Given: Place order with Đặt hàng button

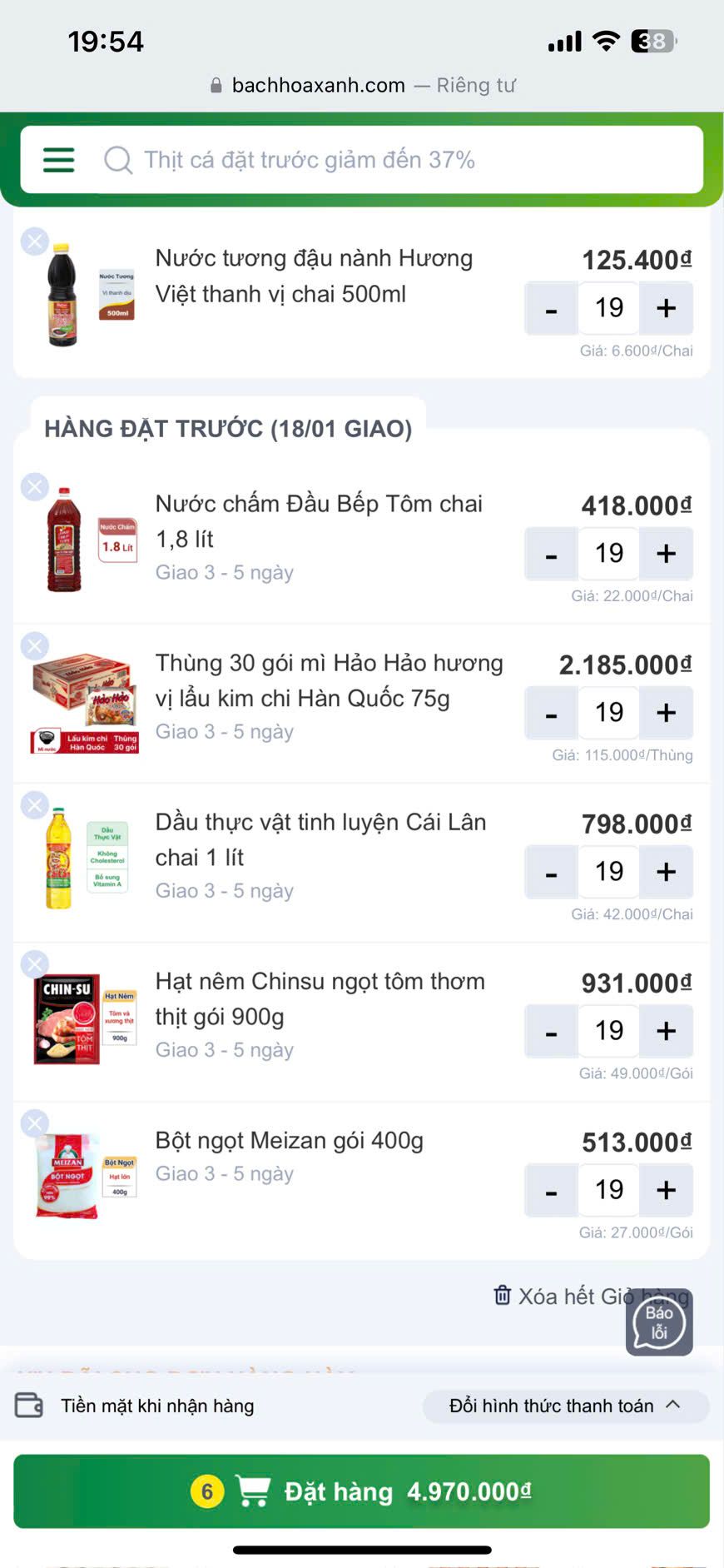Looking at the screenshot, I should [x=361, y=1491].
